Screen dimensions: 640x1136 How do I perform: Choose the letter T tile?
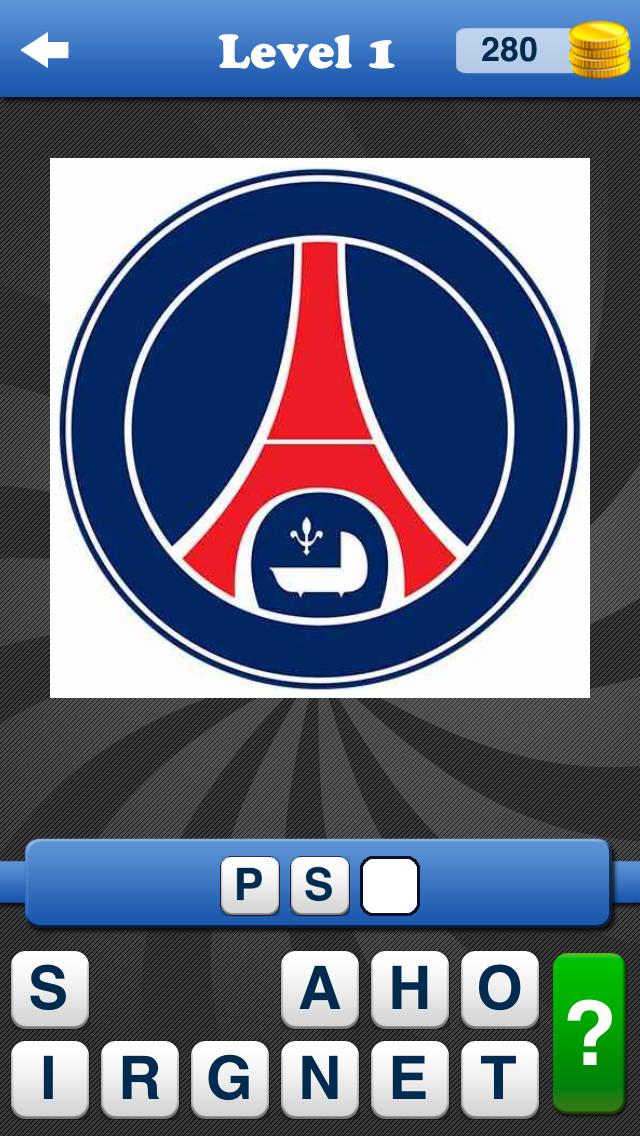500,1079
